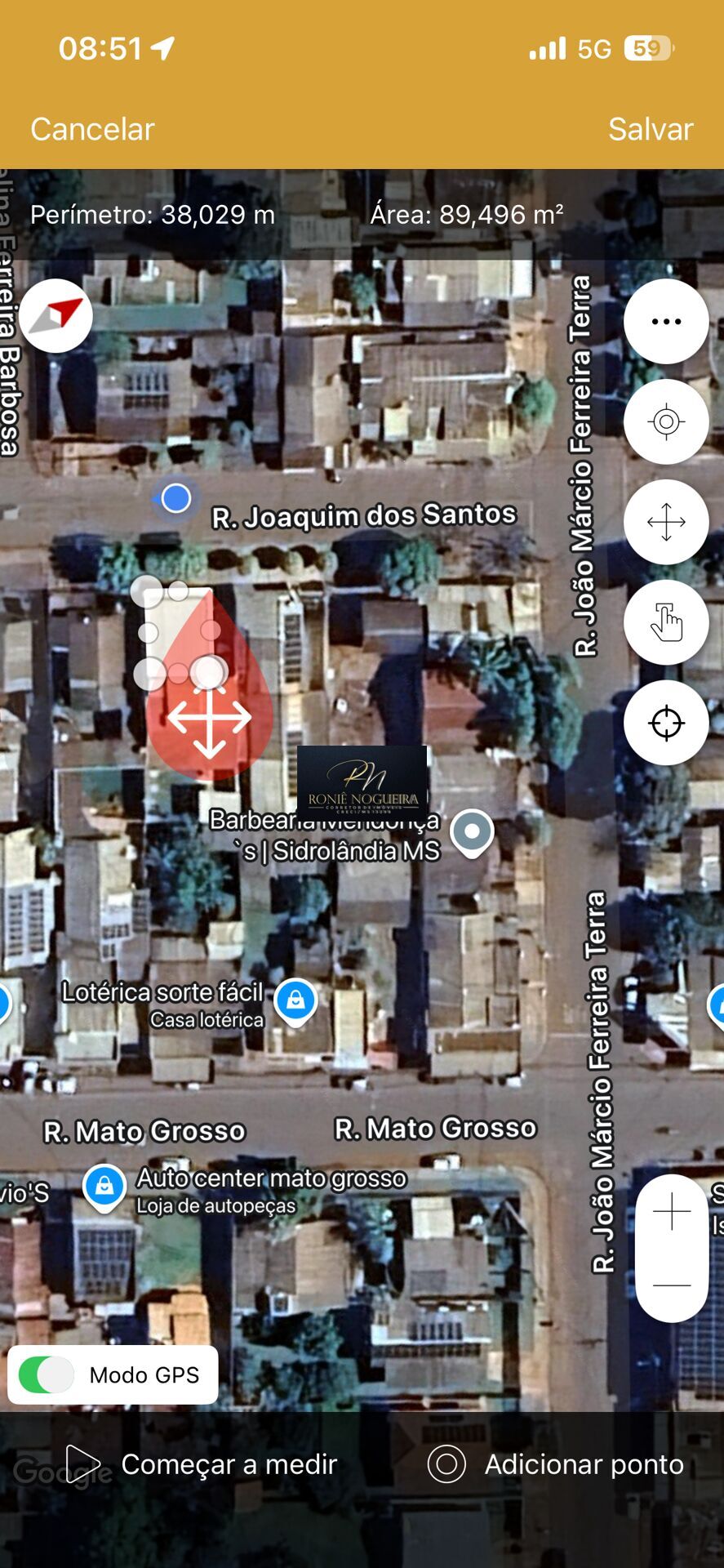Open Auto center mato grosso pin
This screenshot has height=1568, width=724.
(104, 1185)
